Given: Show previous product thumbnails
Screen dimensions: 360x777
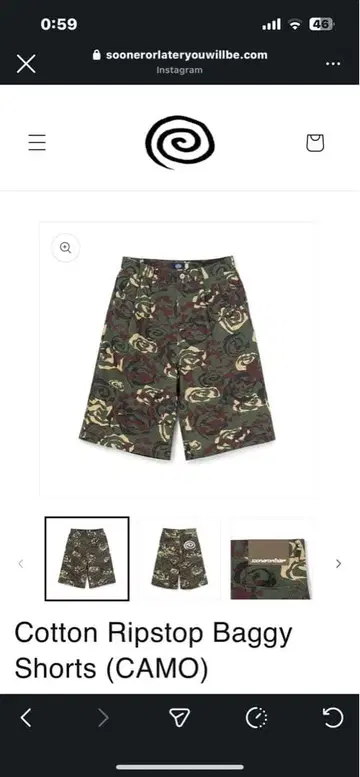Looking at the screenshot, I should [21, 563].
